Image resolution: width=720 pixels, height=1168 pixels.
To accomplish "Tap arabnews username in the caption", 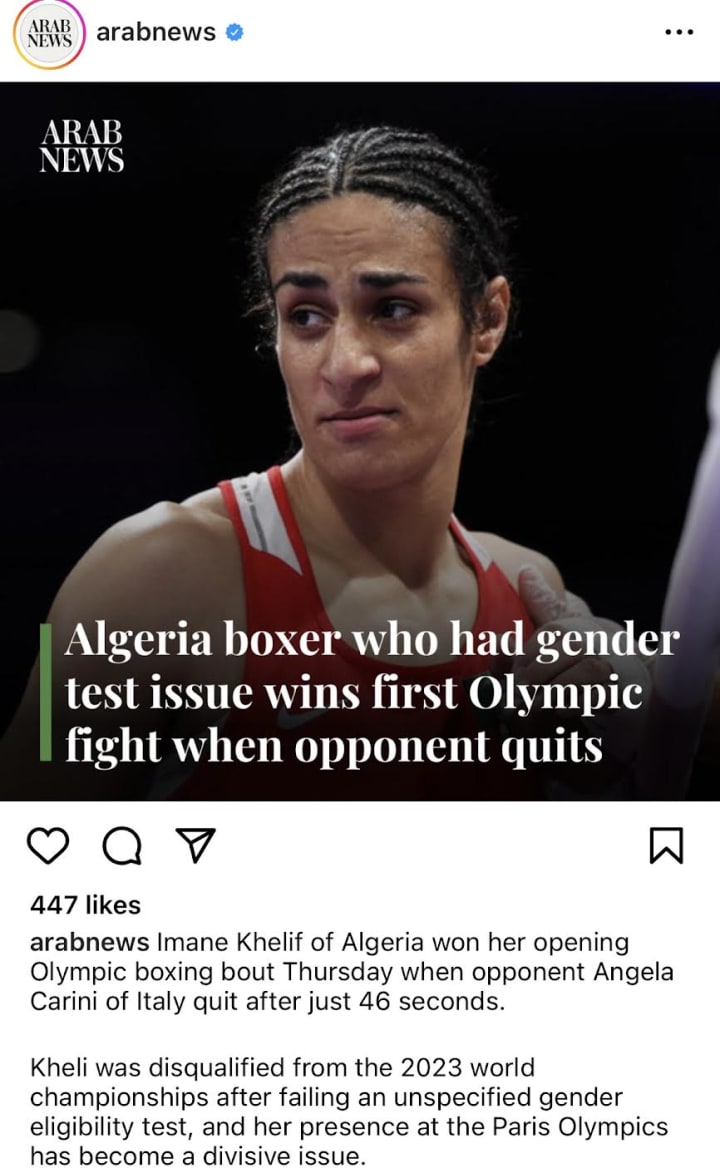I will coord(90,942).
